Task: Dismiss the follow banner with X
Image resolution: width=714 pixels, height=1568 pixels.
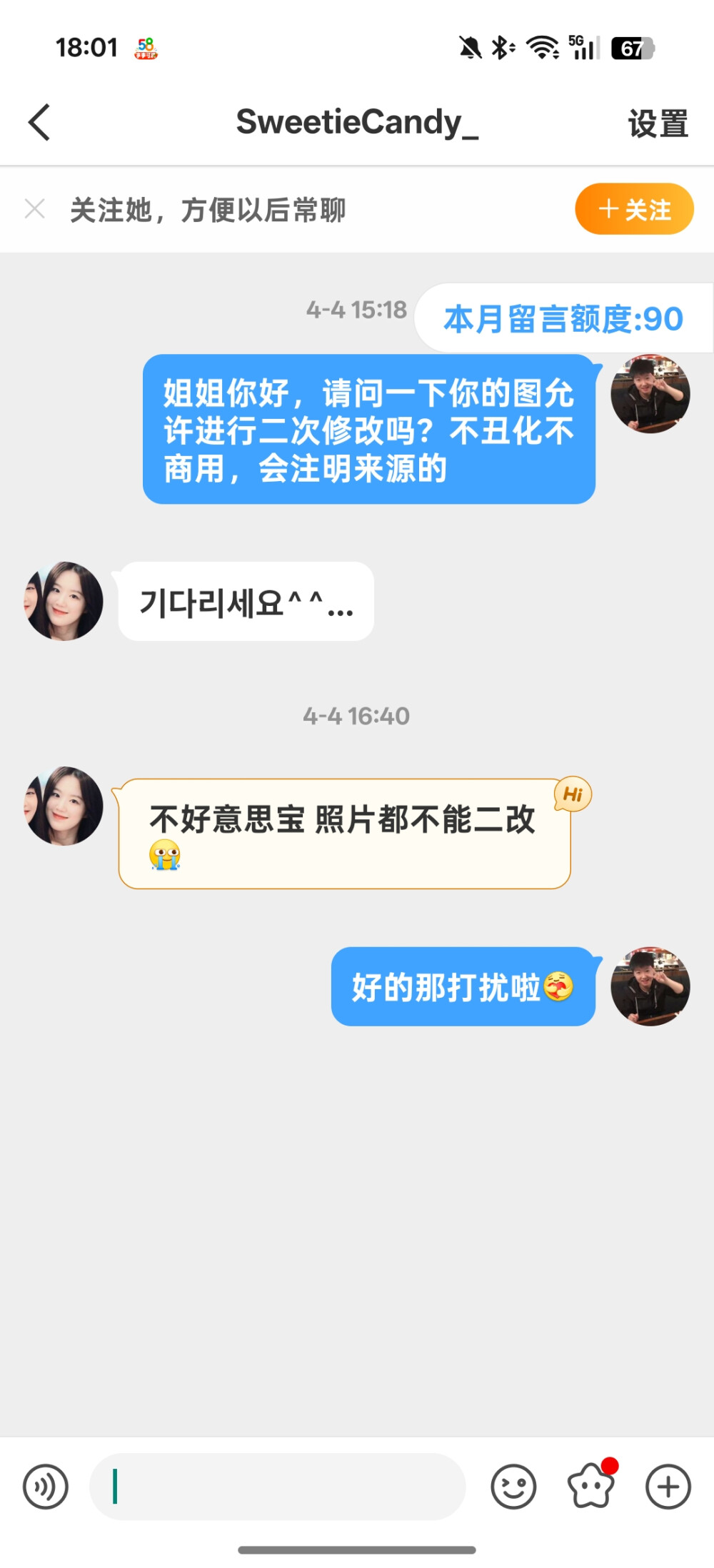Action: click(x=36, y=208)
